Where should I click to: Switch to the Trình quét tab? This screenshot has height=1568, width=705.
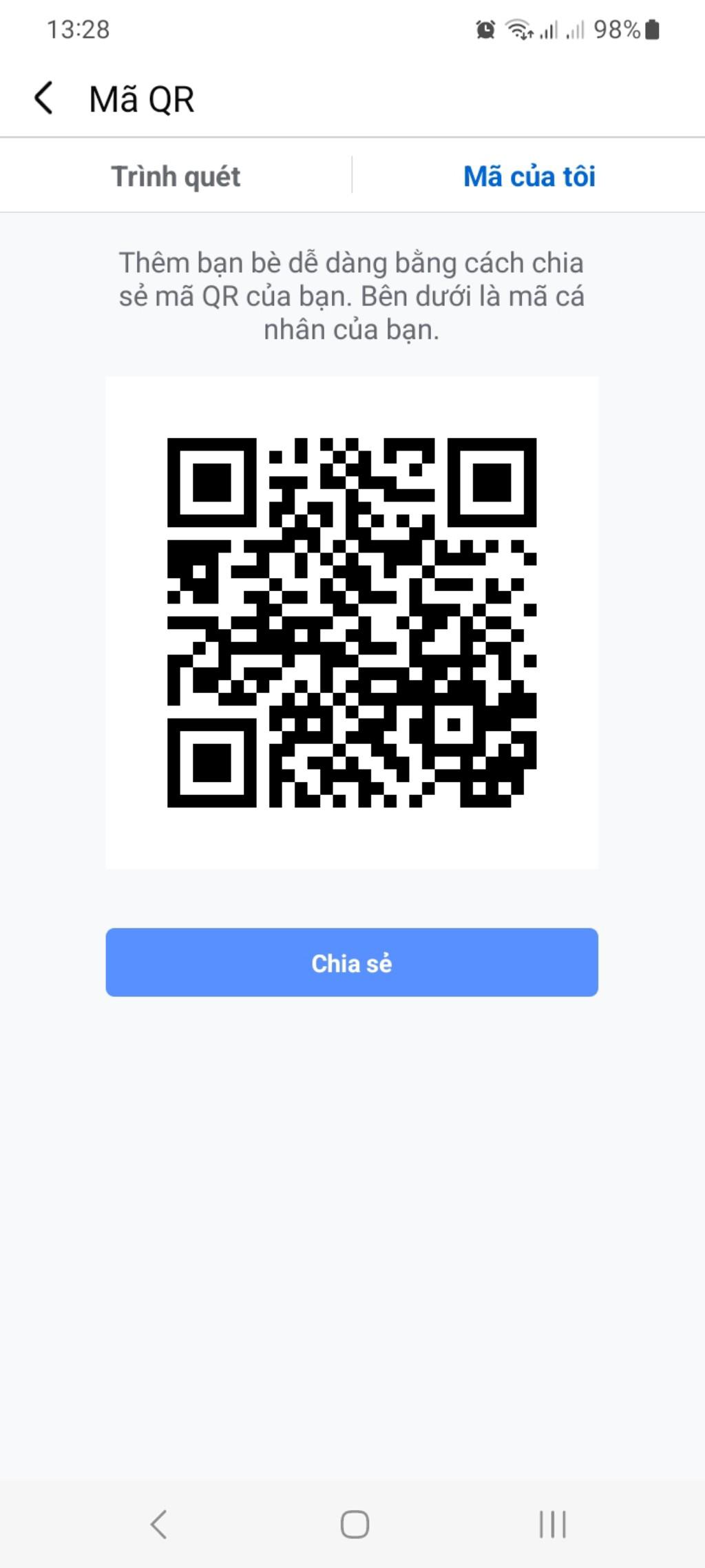pos(176,176)
